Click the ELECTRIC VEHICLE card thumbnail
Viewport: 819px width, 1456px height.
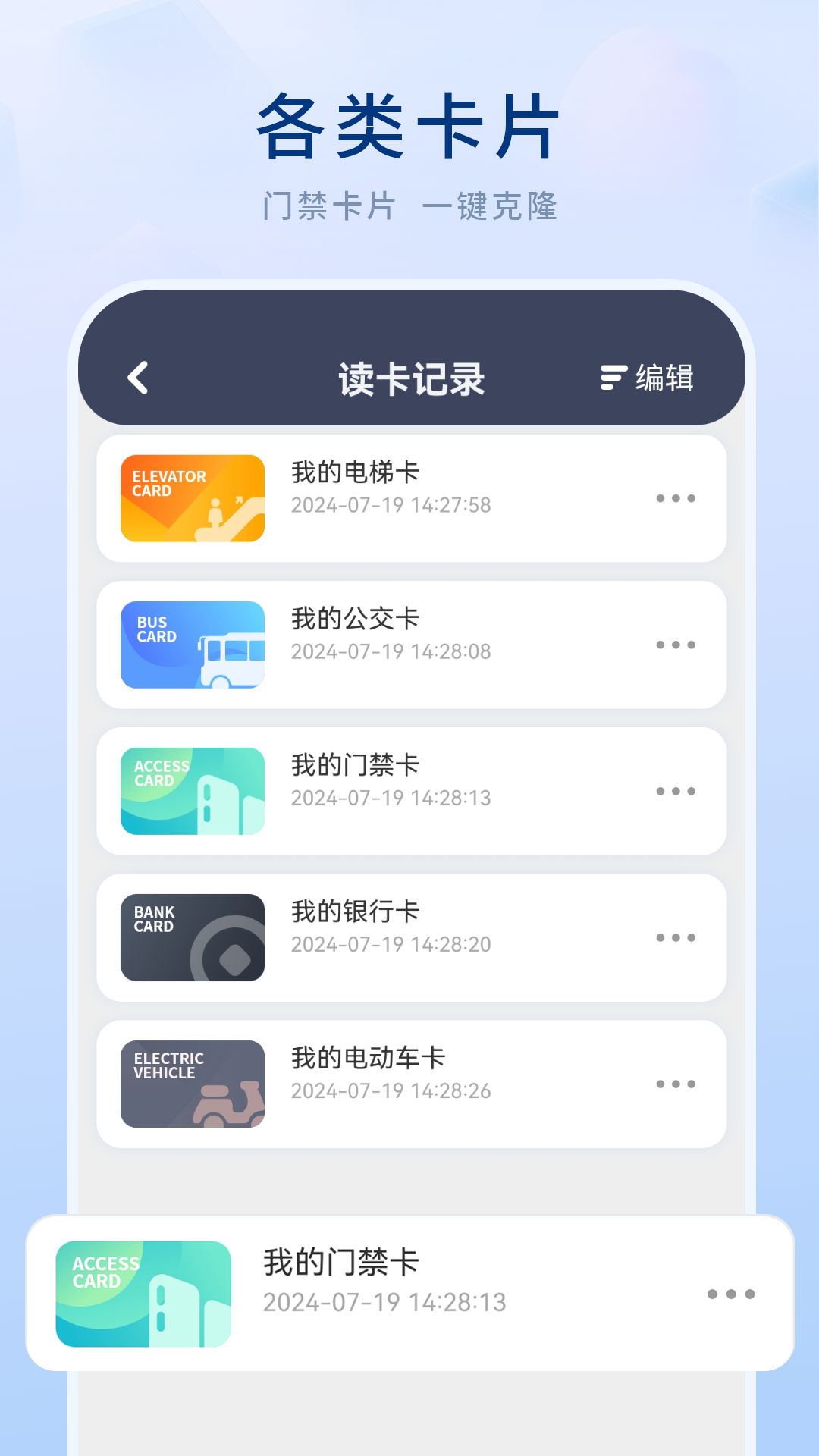(192, 1082)
